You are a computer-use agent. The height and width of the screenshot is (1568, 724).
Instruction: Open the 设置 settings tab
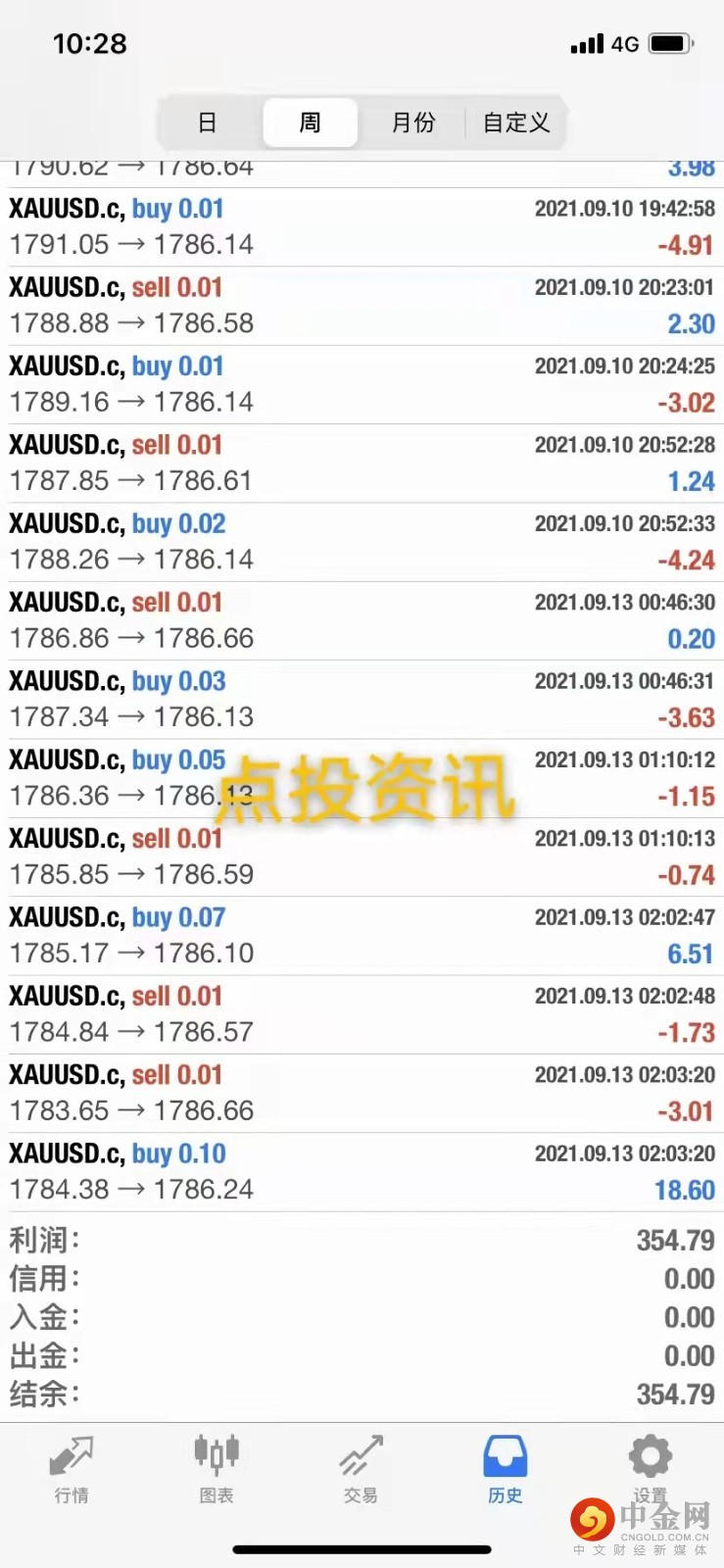click(651, 1469)
